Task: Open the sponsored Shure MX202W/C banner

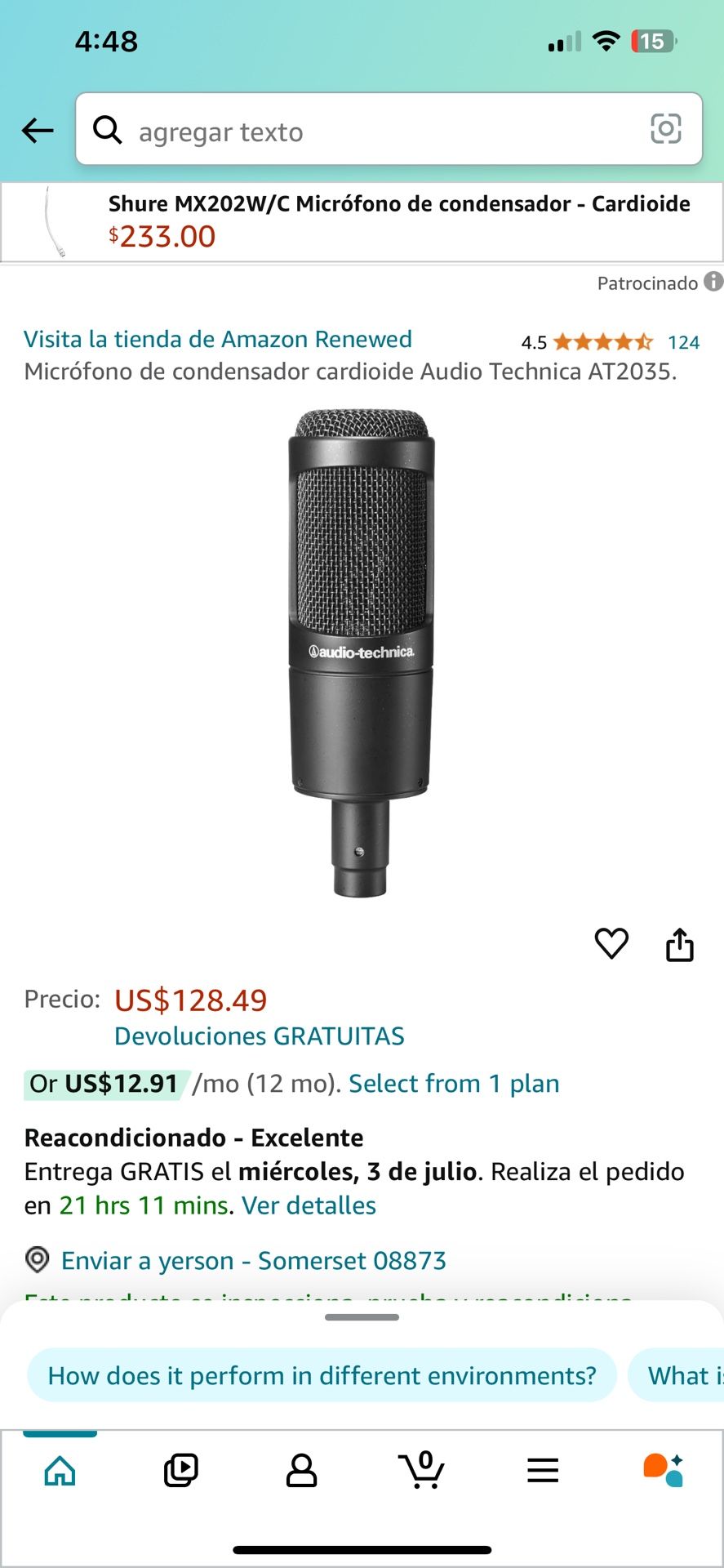Action: (x=362, y=220)
